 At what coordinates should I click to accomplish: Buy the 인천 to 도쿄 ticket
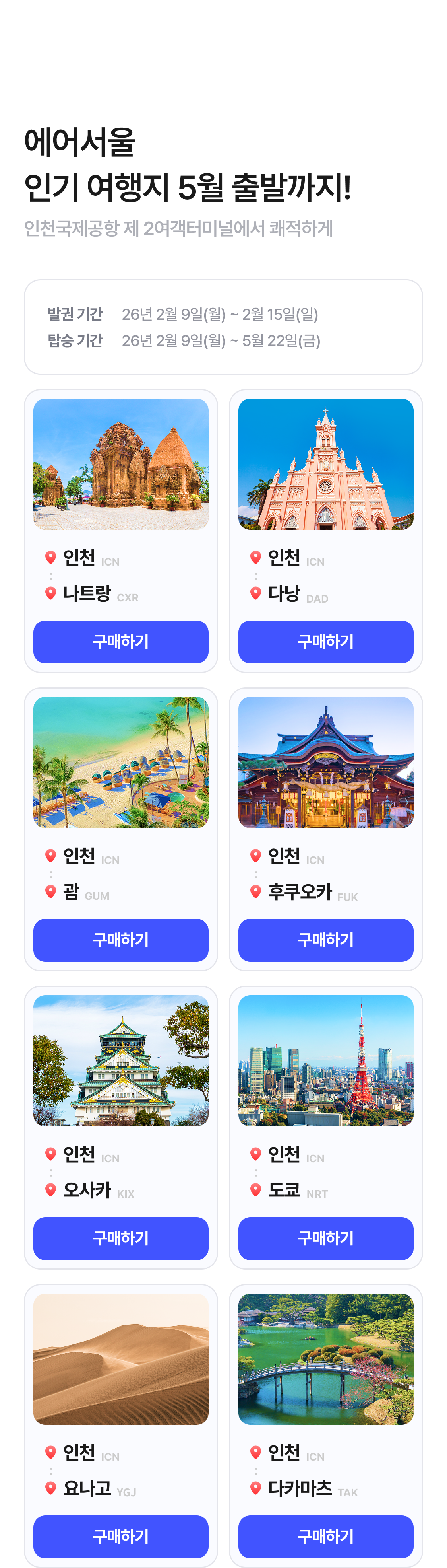coord(325,1238)
